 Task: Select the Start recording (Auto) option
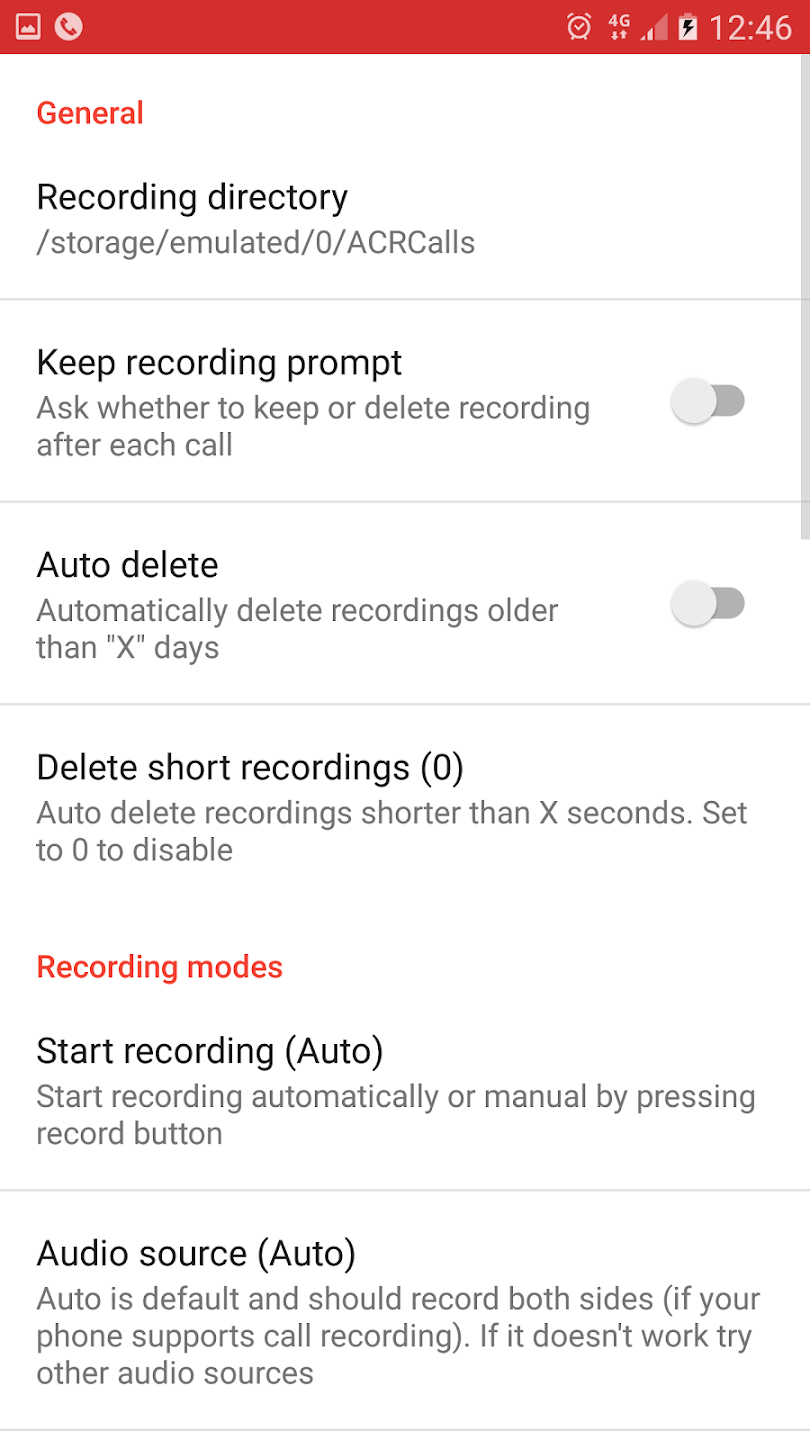point(405,1090)
